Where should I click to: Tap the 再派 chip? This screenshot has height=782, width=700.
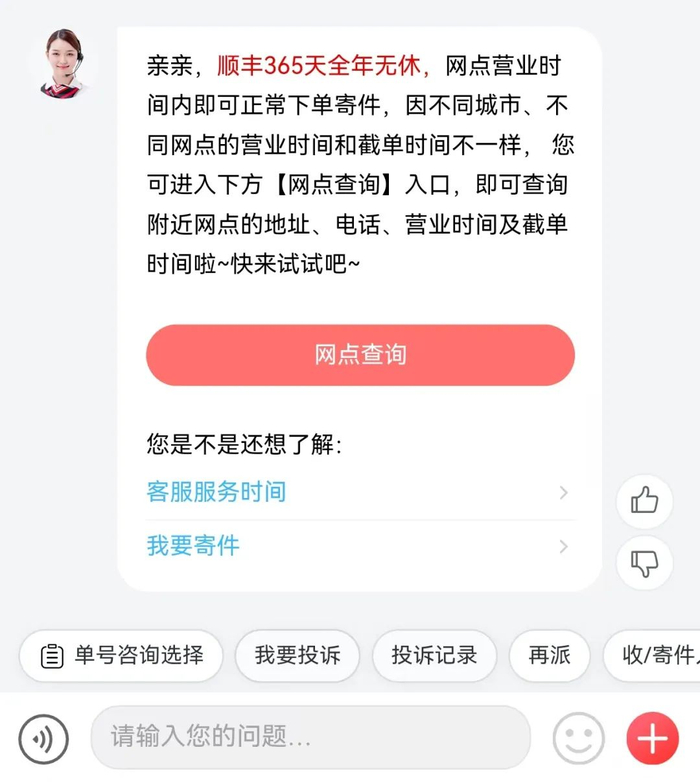click(549, 655)
